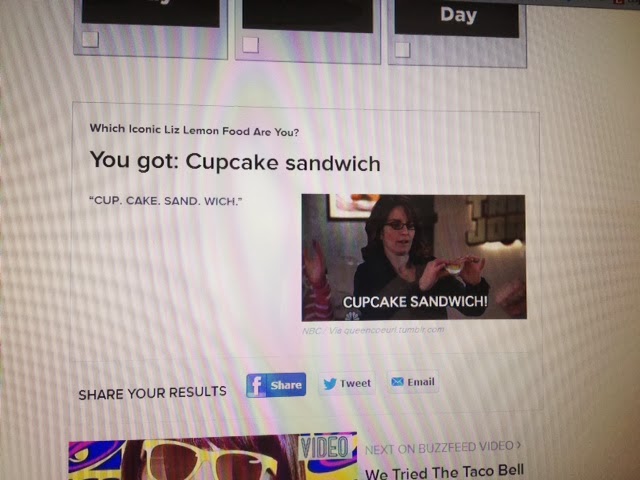Share the result on Facebook
The height and width of the screenshot is (480, 640).
click(x=276, y=385)
